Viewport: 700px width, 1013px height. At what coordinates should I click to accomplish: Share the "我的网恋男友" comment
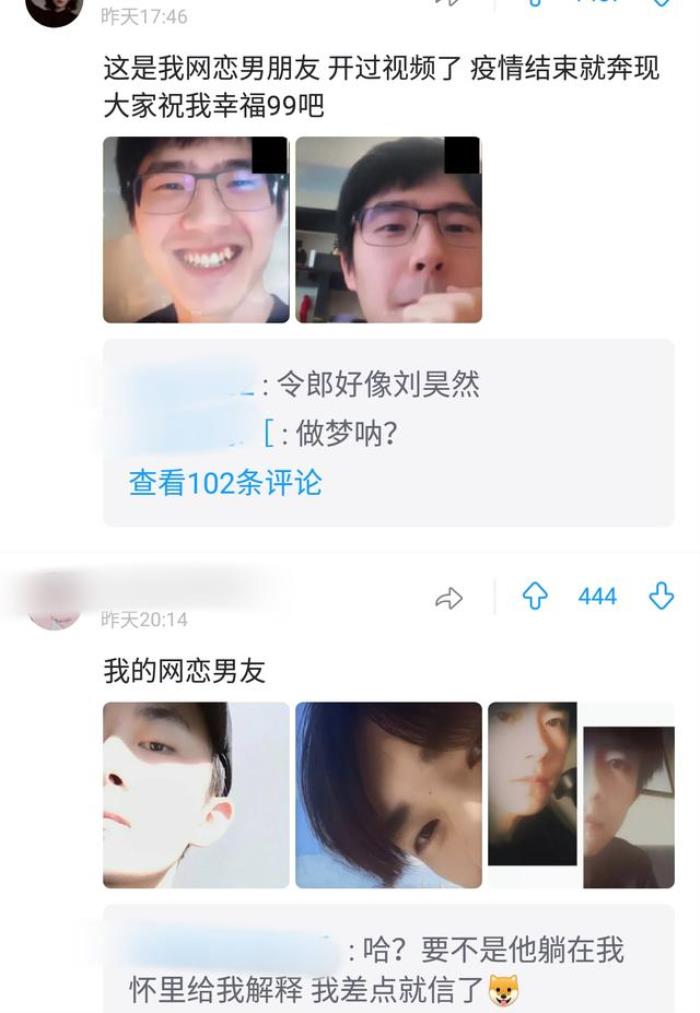pos(449,598)
